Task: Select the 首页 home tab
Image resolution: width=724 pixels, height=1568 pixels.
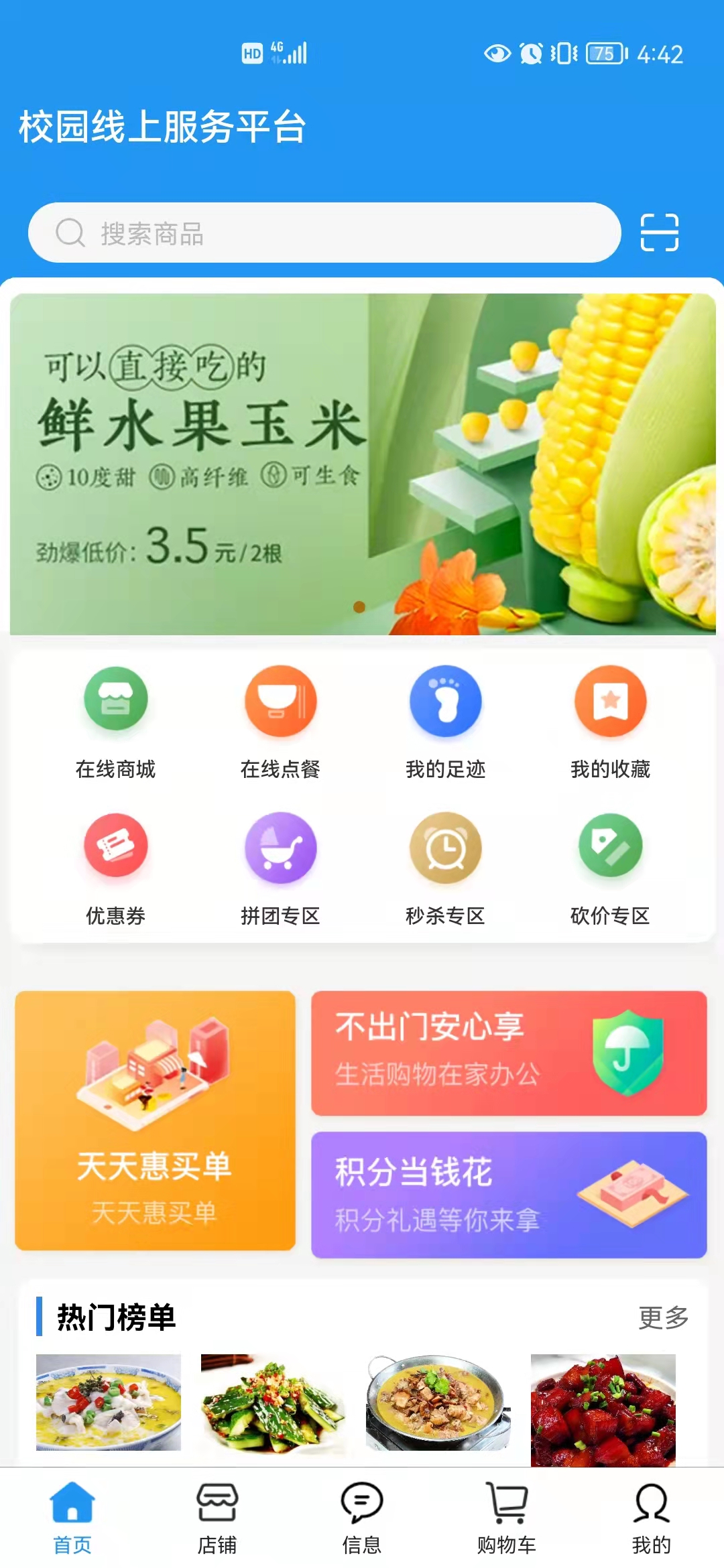Action: point(71,1518)
